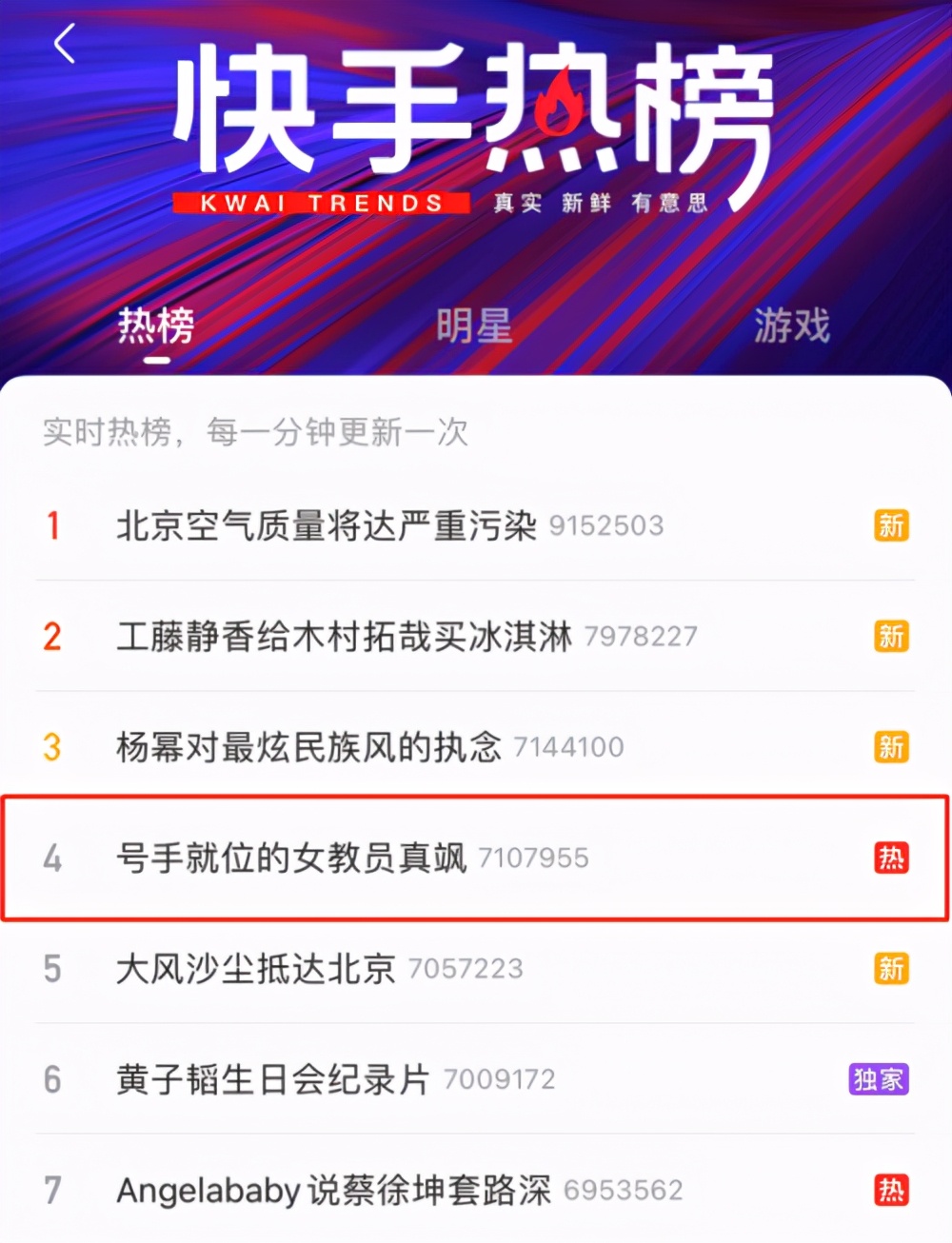View topic 杨幂对最炫民族风的执念

(308, 747)
